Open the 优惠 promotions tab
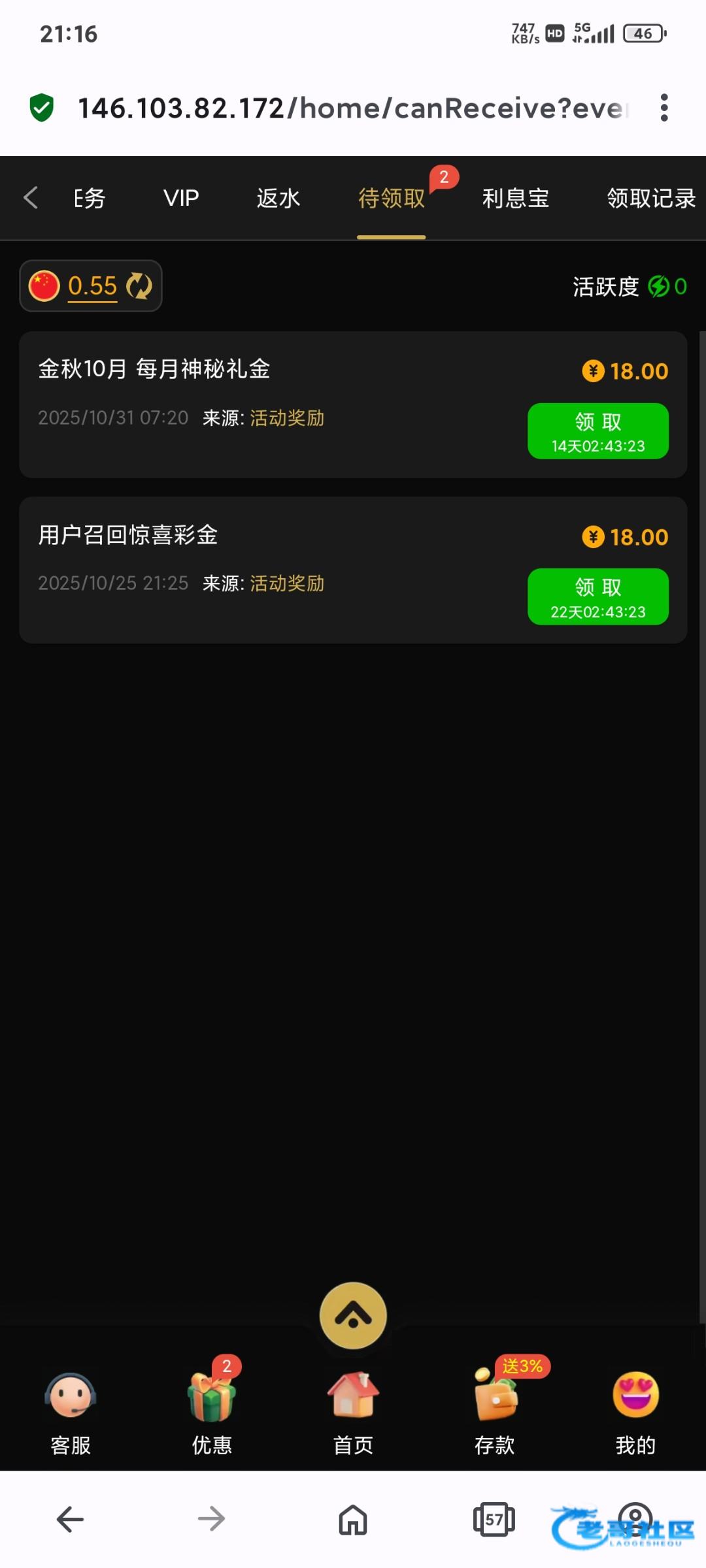The image size is (706, 1568). tap(212, 1413)
